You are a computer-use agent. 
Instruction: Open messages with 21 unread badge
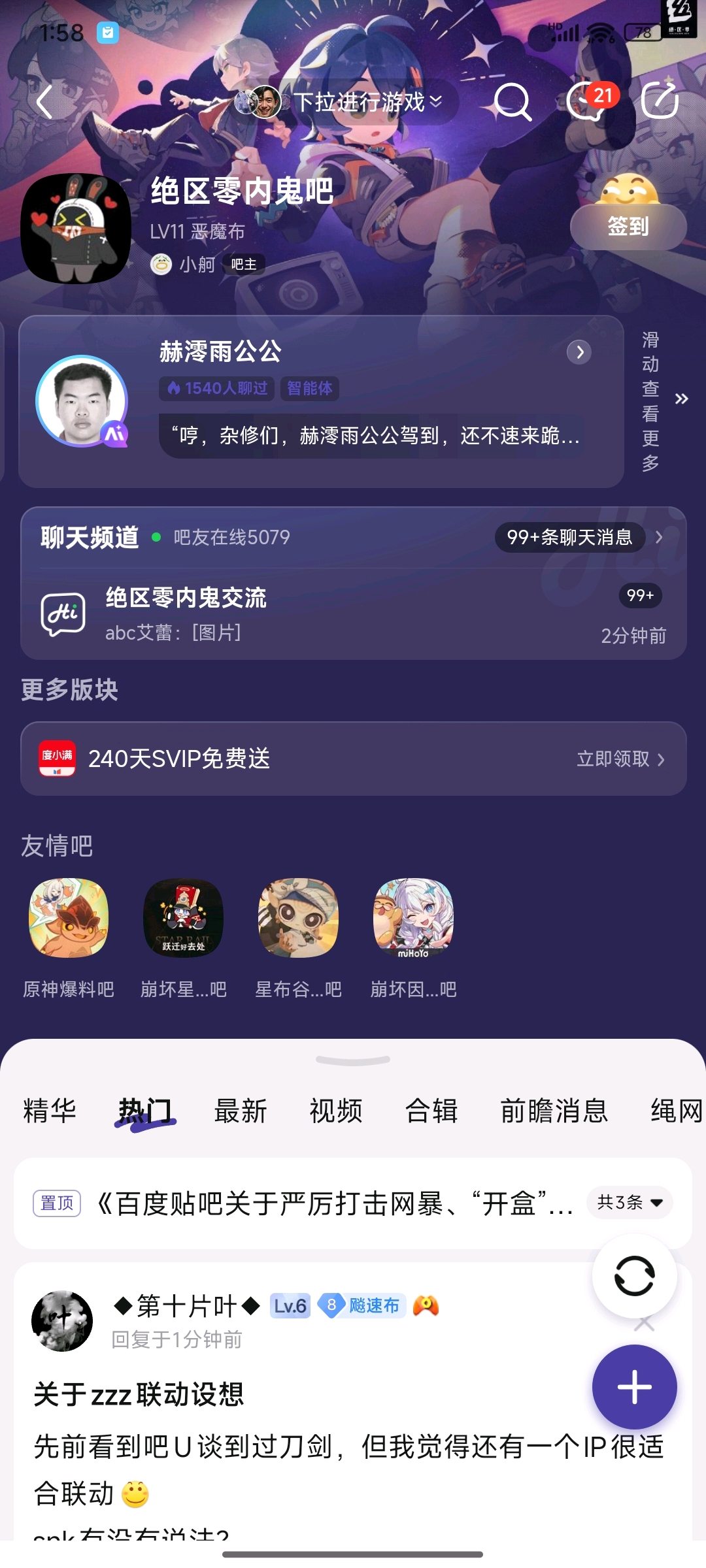pyautogui.click(x=588, y=102)
